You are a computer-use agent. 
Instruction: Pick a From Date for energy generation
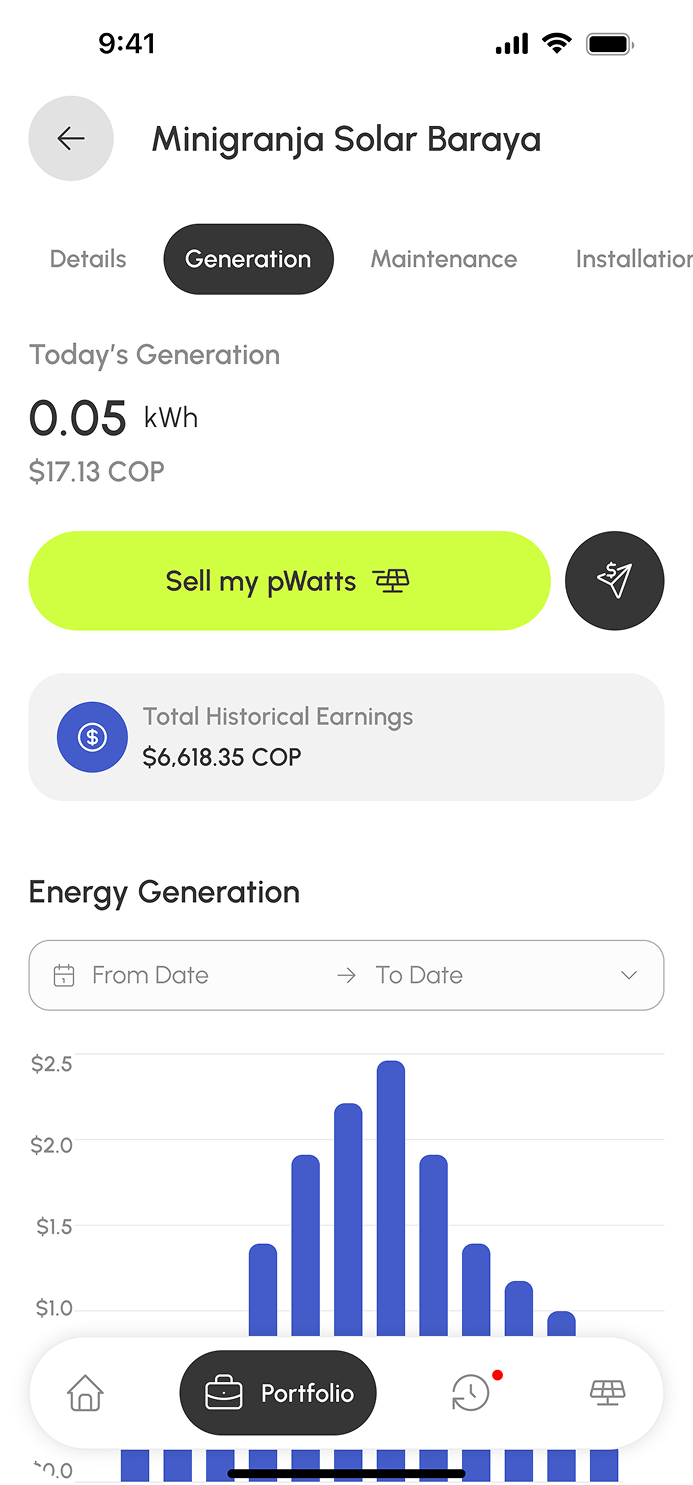(150, 975)
